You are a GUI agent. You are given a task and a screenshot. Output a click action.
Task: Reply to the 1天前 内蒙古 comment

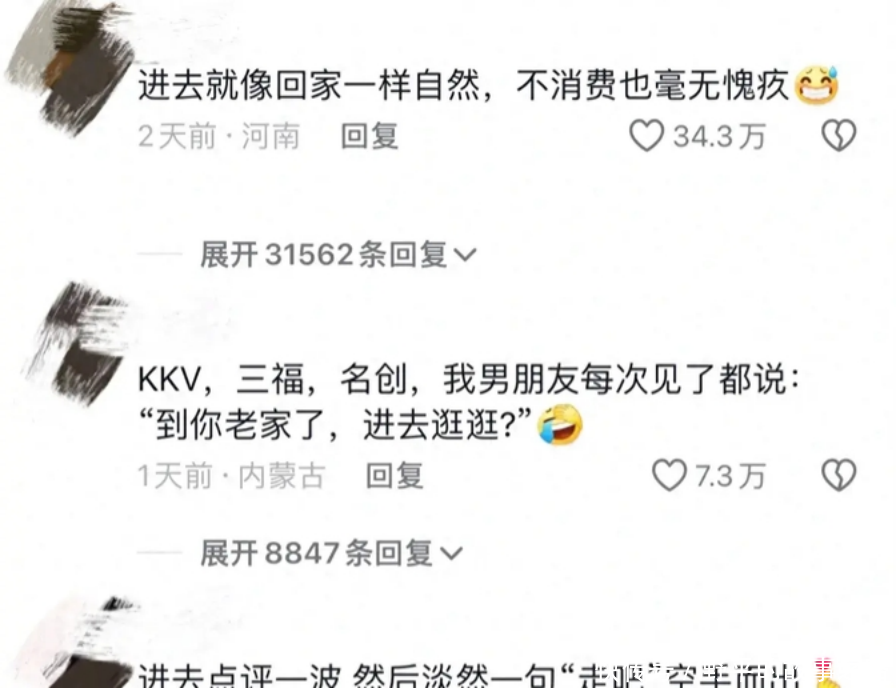[394, 475]
